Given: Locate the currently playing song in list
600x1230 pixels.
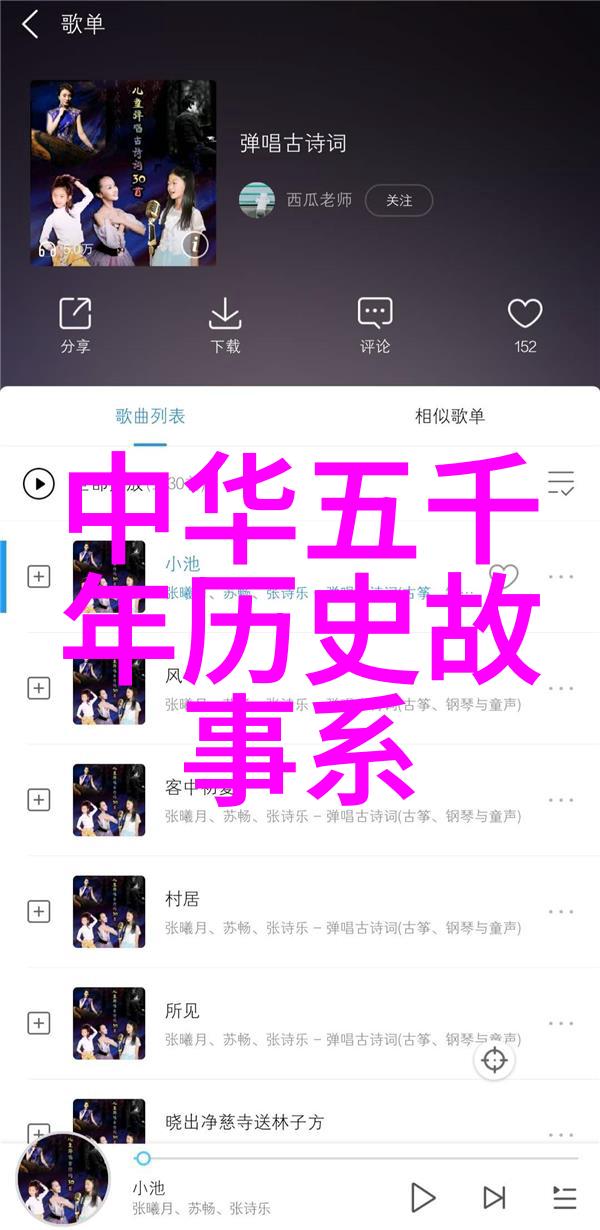Looking at the screenshot, I should (x=495, y=1061).
